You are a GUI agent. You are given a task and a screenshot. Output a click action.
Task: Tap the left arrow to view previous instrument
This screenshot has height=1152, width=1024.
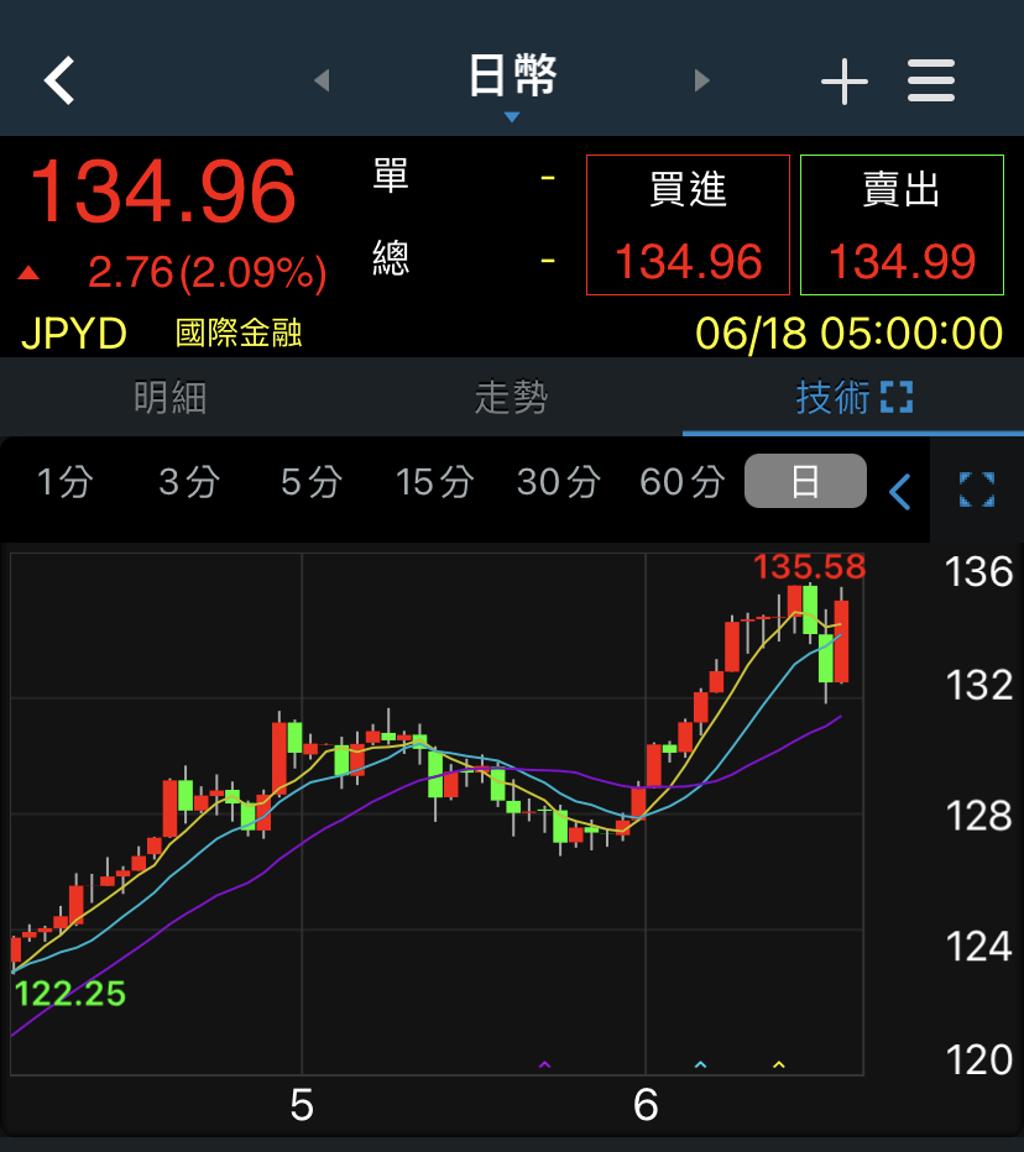tap(321, 82)
